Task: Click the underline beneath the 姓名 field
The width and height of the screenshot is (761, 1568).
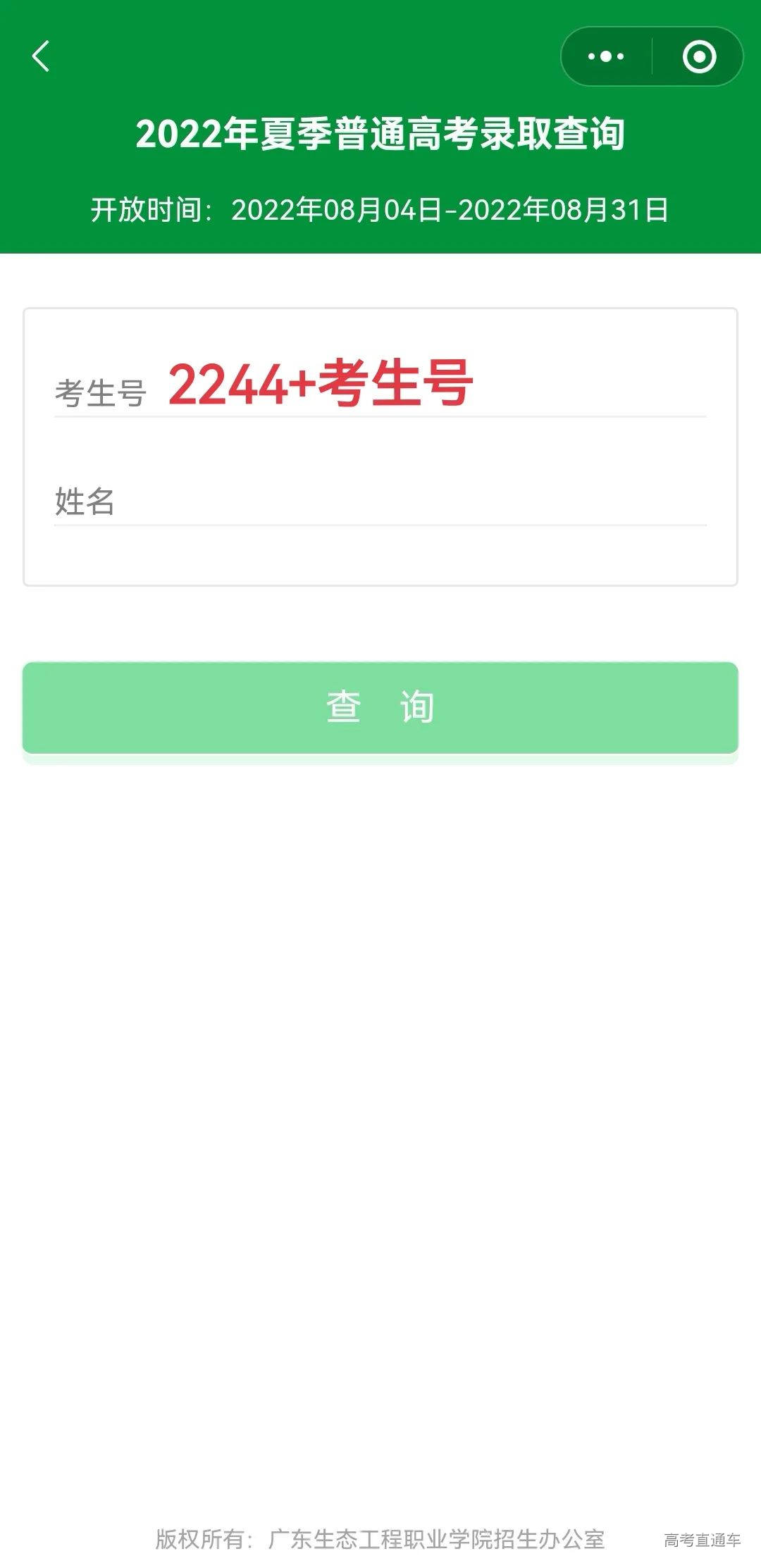Action: (x=380, y=527)
